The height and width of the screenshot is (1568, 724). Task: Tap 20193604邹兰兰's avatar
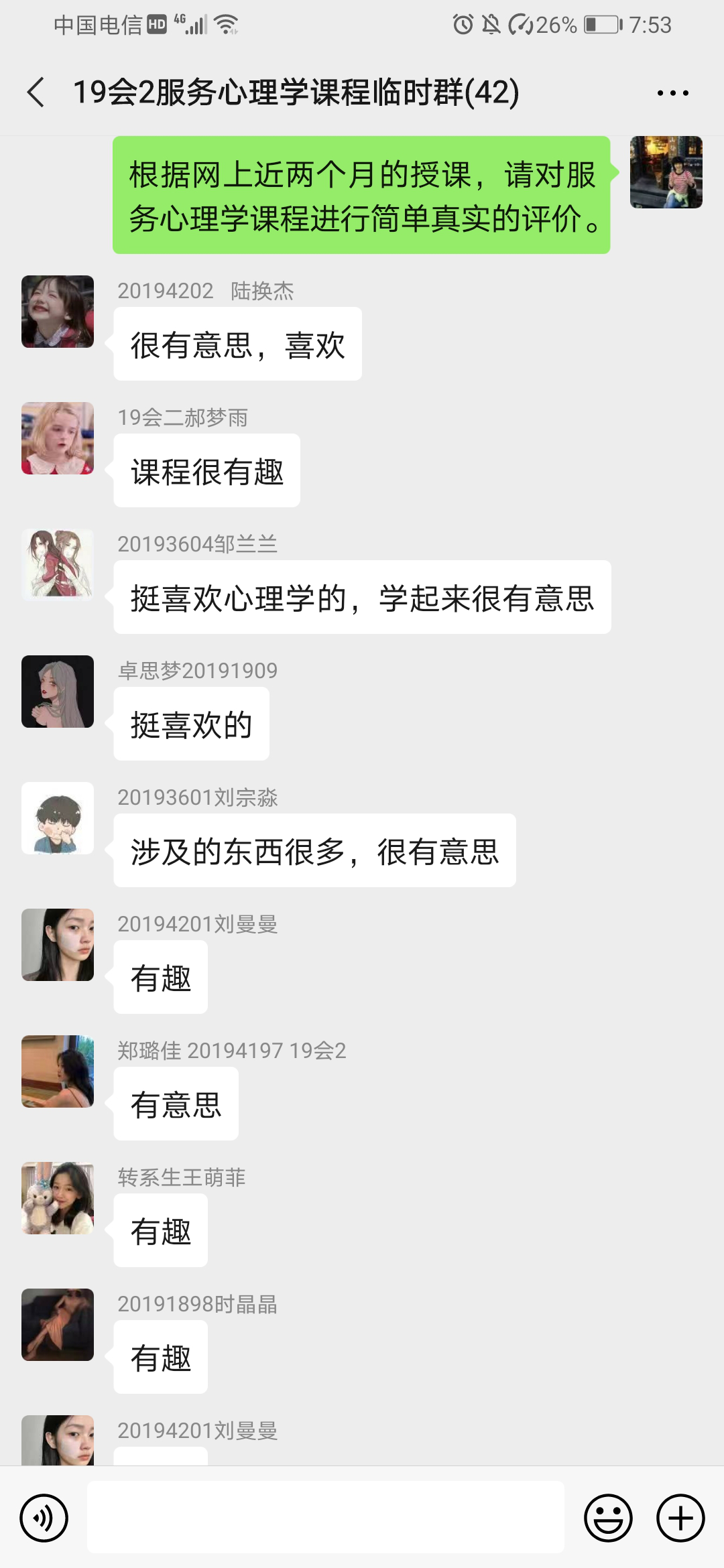pos(58,565)
